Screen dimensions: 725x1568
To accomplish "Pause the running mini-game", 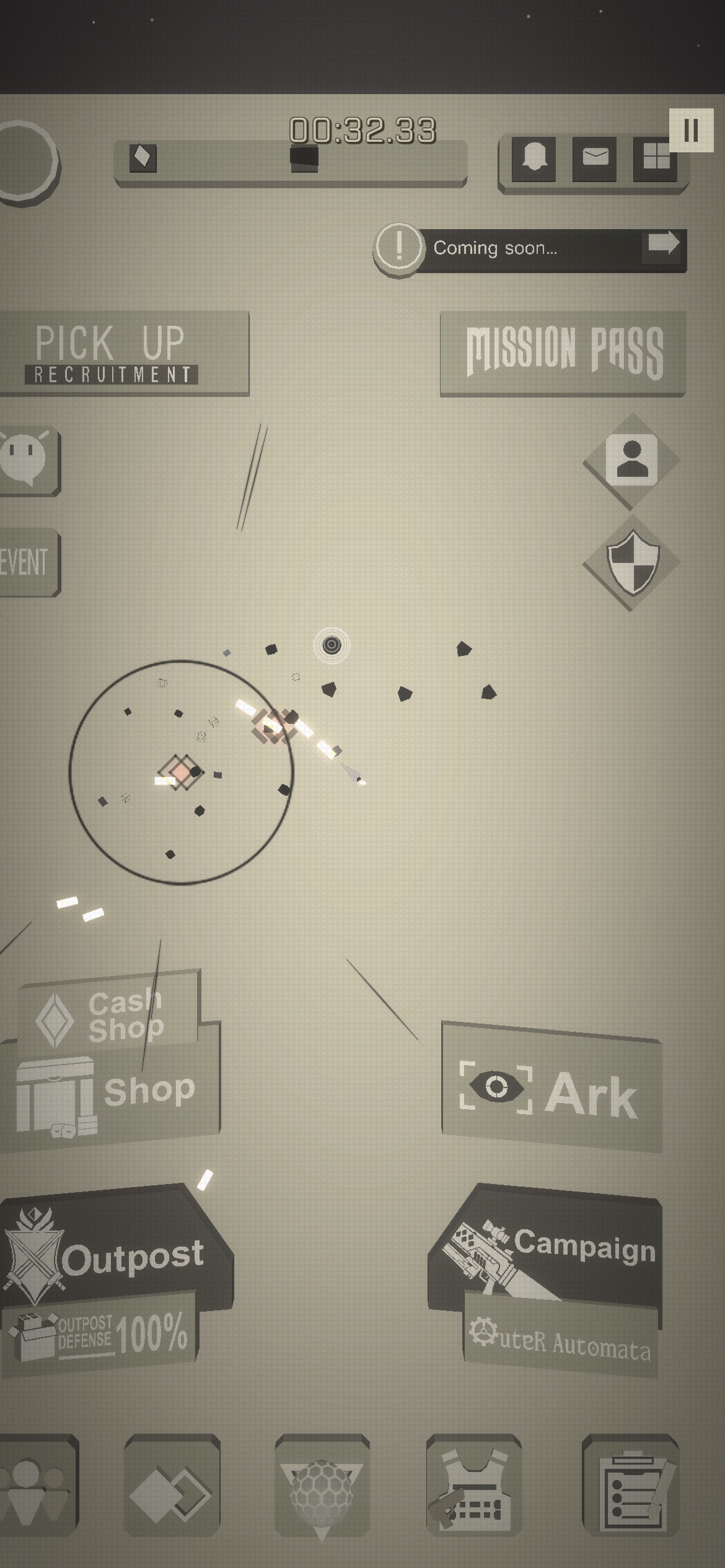I will [x=691, y=130].
